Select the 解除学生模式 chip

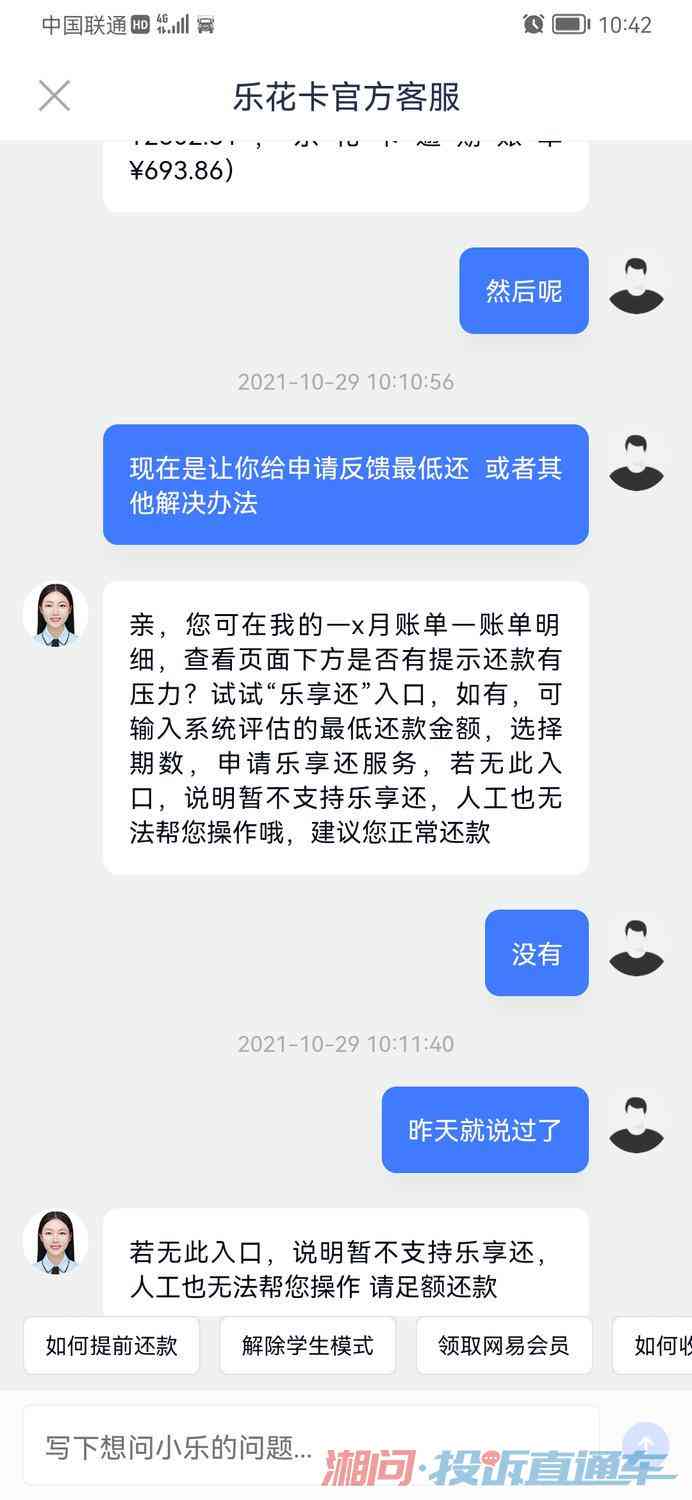308,1345
